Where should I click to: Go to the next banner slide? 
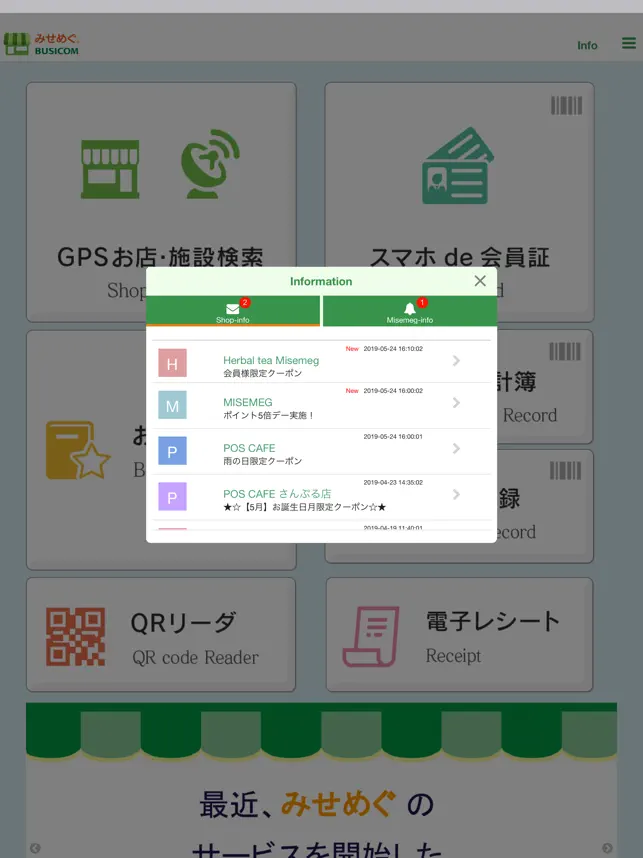point(608,848)
